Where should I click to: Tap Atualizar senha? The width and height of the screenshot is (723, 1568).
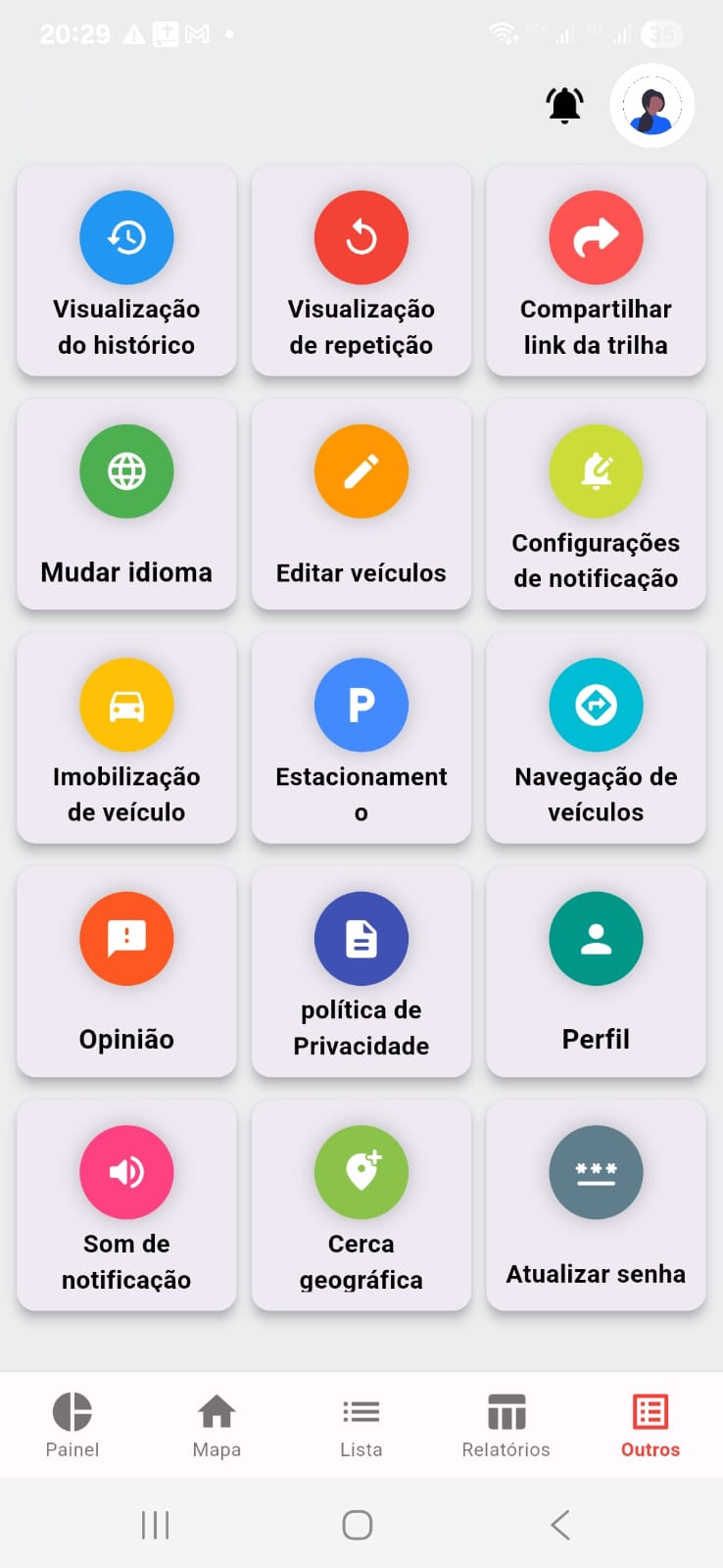tap(596, 1206)
